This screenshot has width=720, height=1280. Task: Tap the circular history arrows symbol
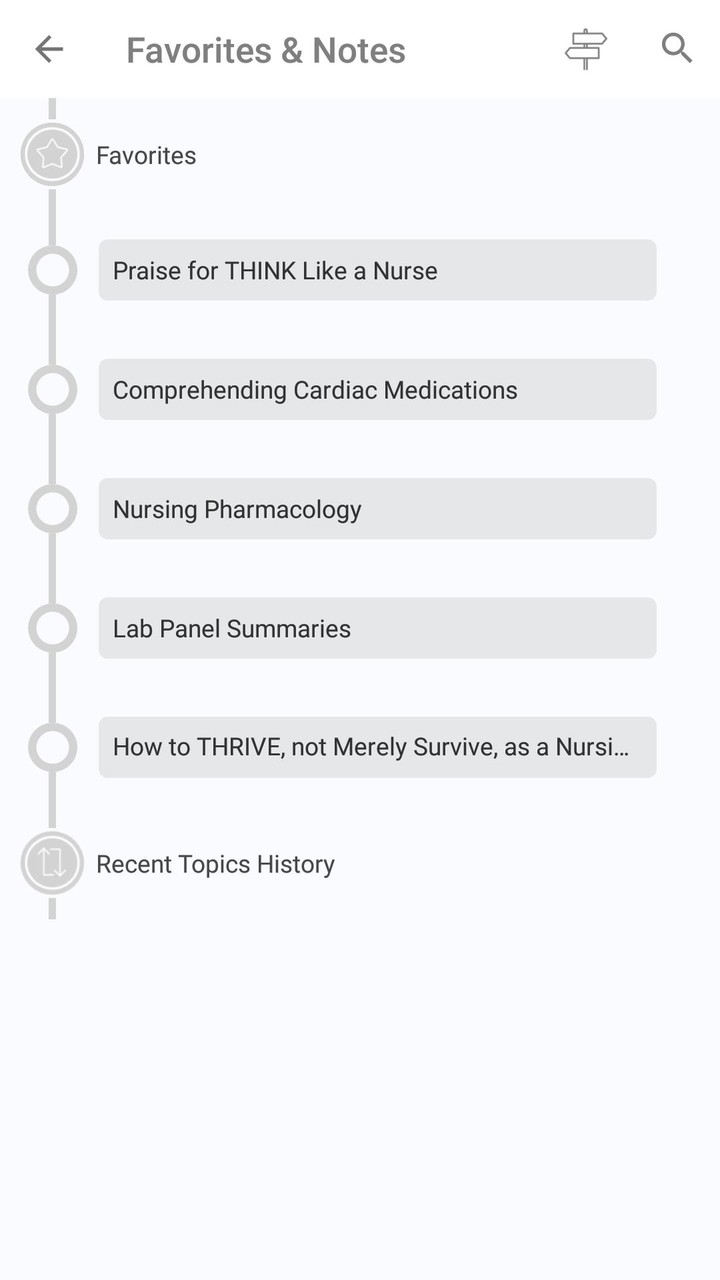pyautogui.click(x=52, y=863)
